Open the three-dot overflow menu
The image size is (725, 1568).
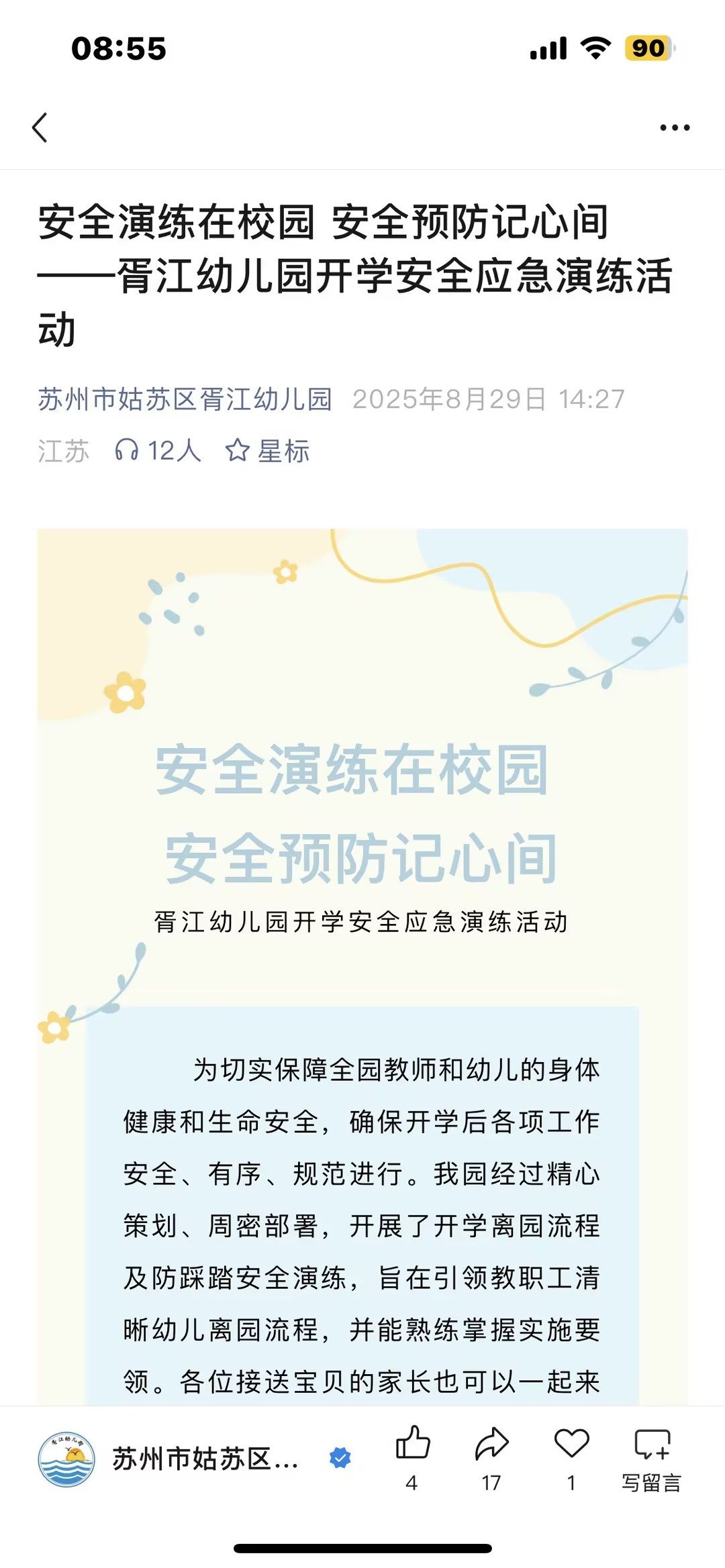(x=674, y=127)
